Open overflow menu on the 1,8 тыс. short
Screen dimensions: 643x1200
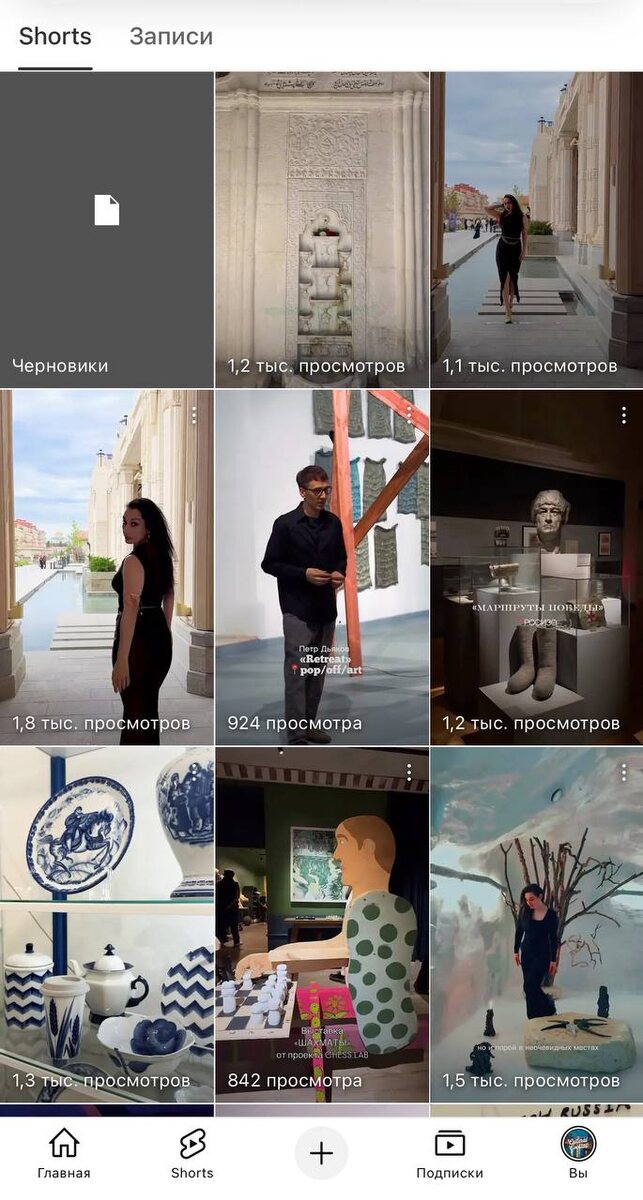[x=193, y=414]
